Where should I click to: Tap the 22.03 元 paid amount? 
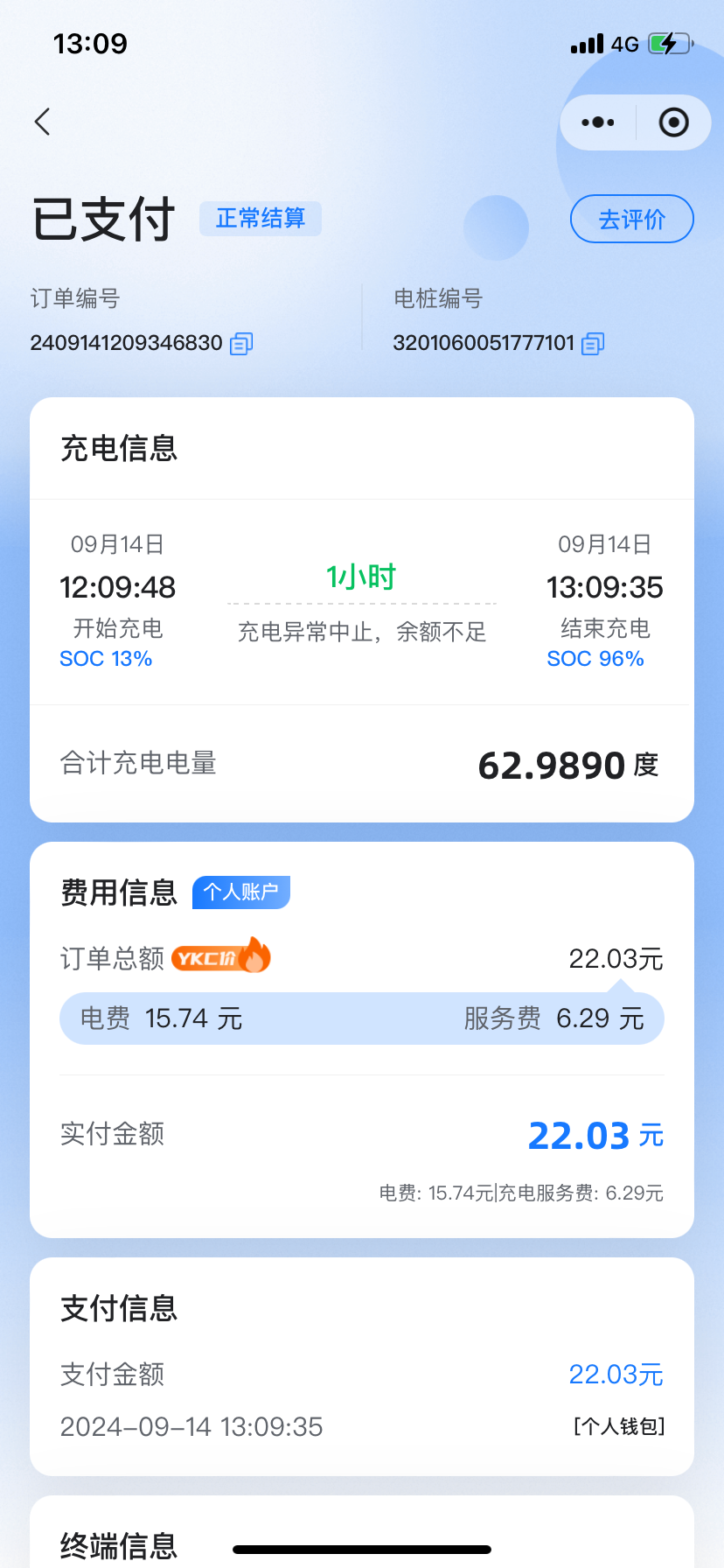click(595, 1134)
